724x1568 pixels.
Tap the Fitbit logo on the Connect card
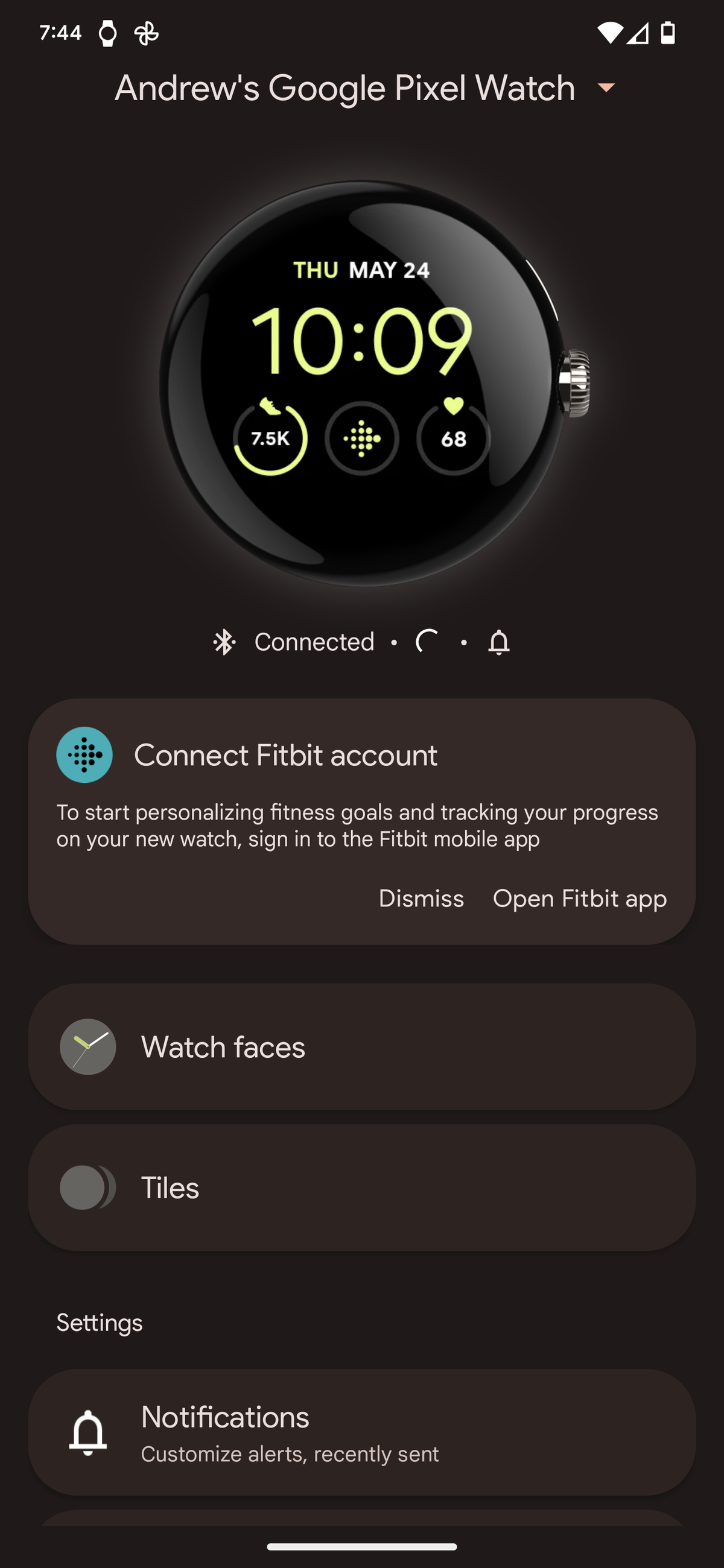click(x=84, y=755)
